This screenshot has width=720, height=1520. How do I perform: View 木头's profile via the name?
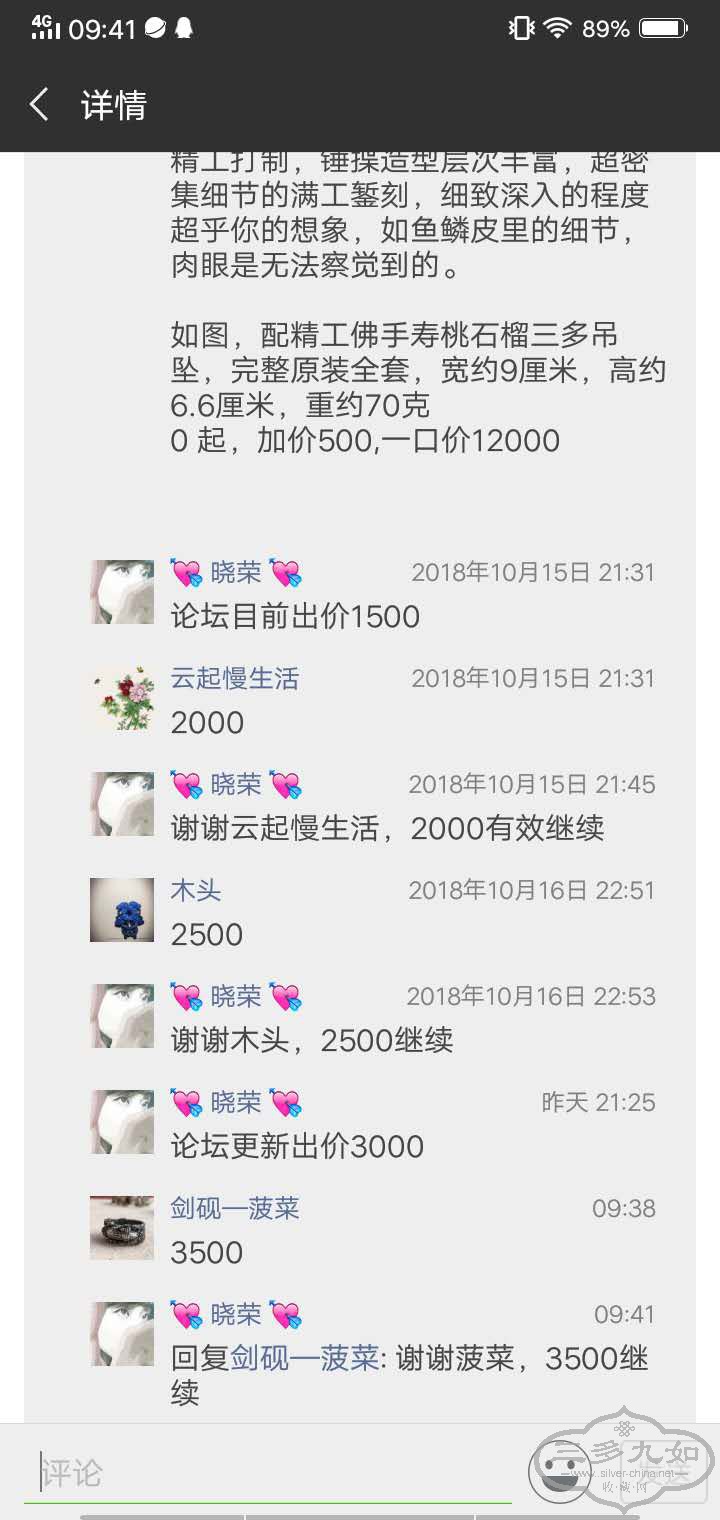point(196,891)
